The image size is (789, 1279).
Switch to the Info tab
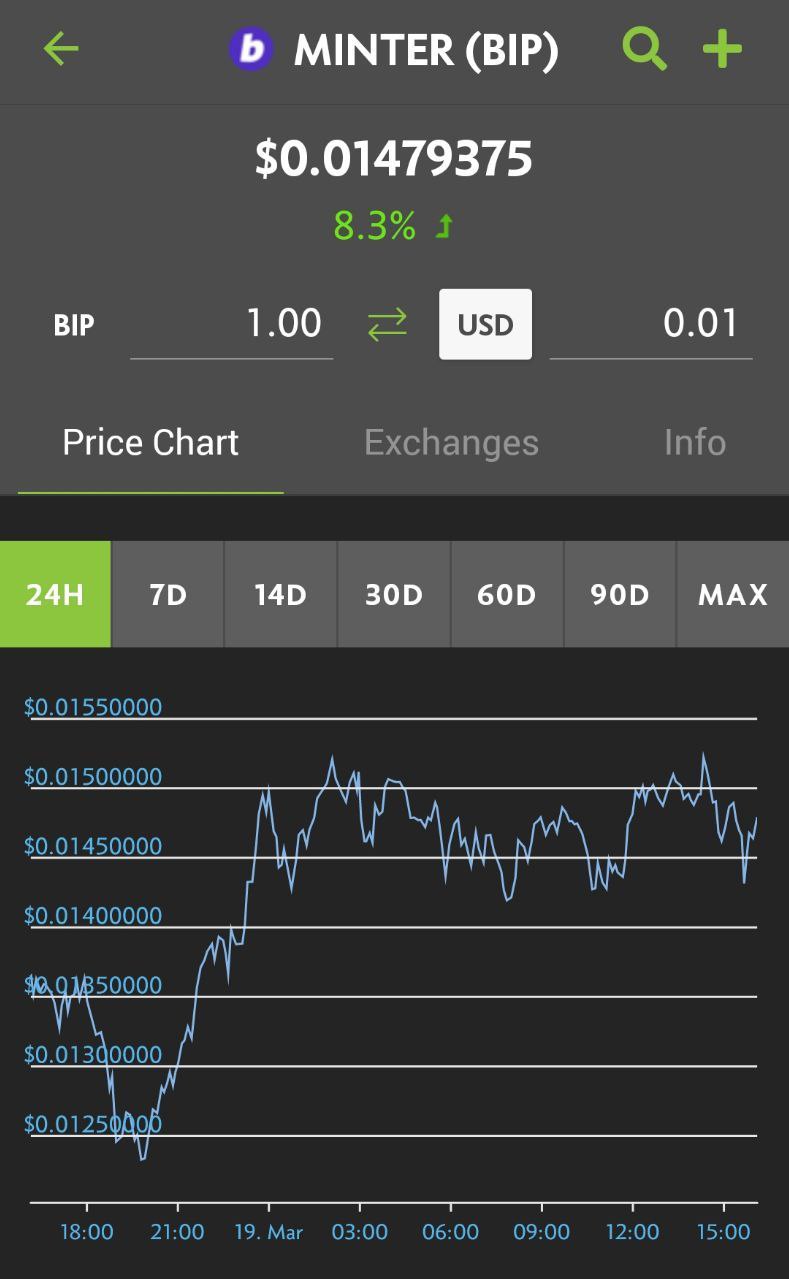point(695,443)
